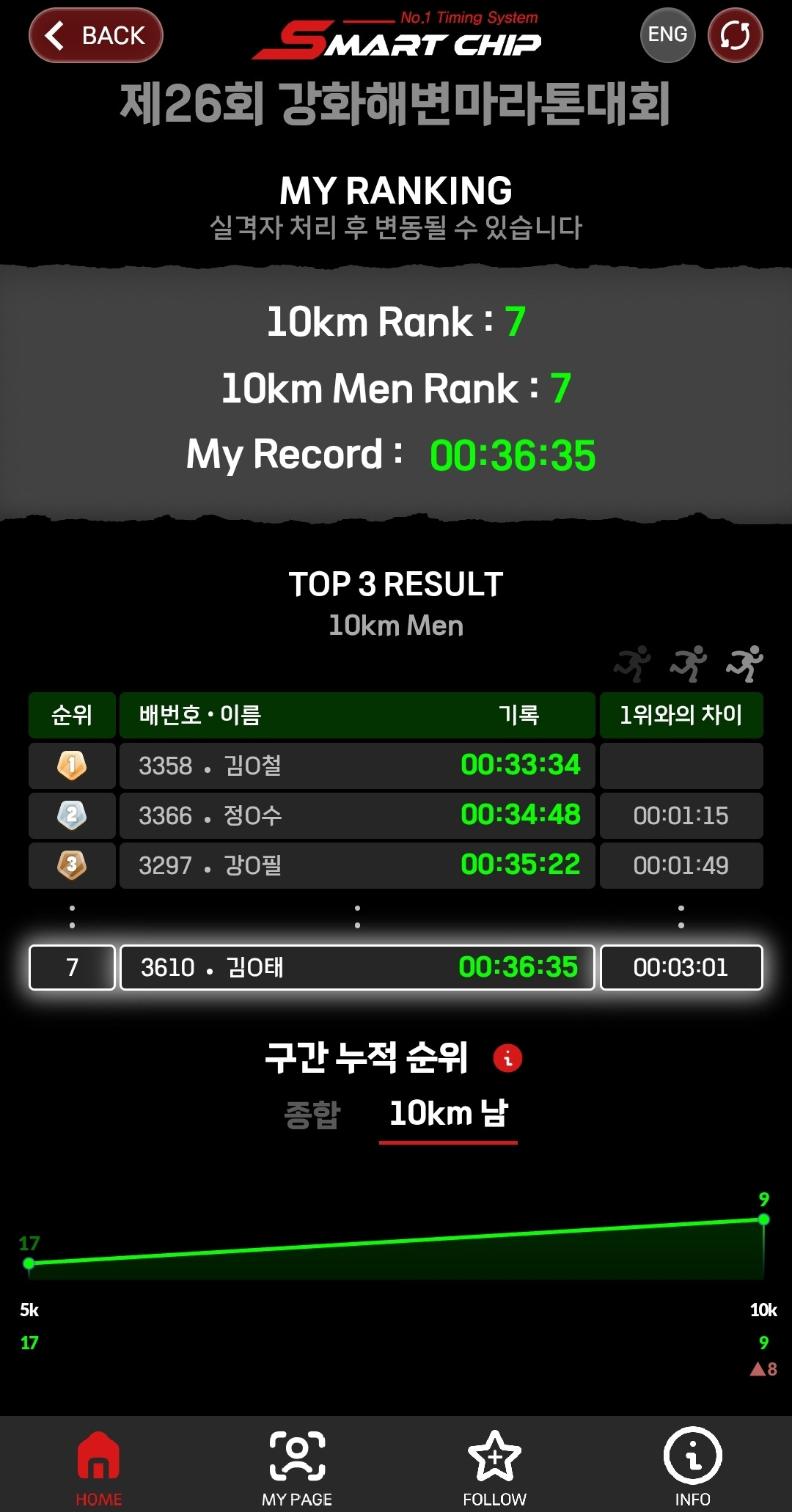Go to the HOME tab
Image resolution: width=792 pixels, height=1512 pixels.
pos(99,1467)
